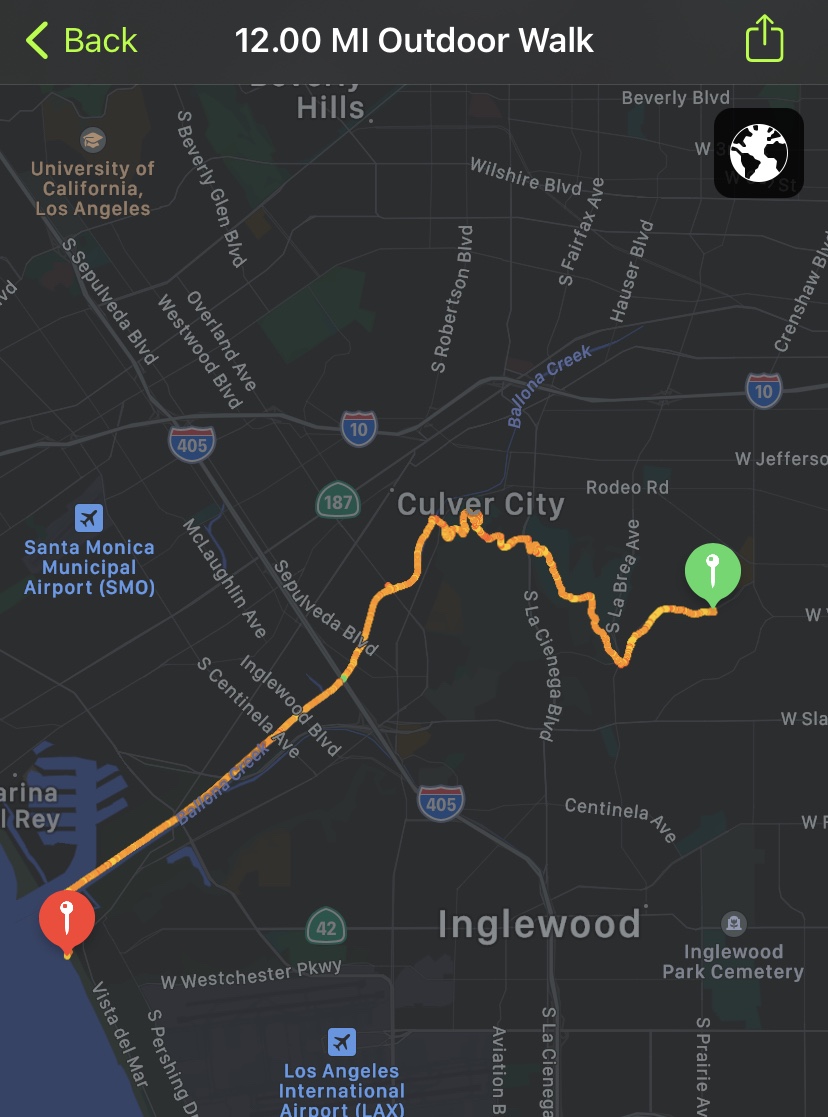Switch map view with the globe button

(759, 153)
